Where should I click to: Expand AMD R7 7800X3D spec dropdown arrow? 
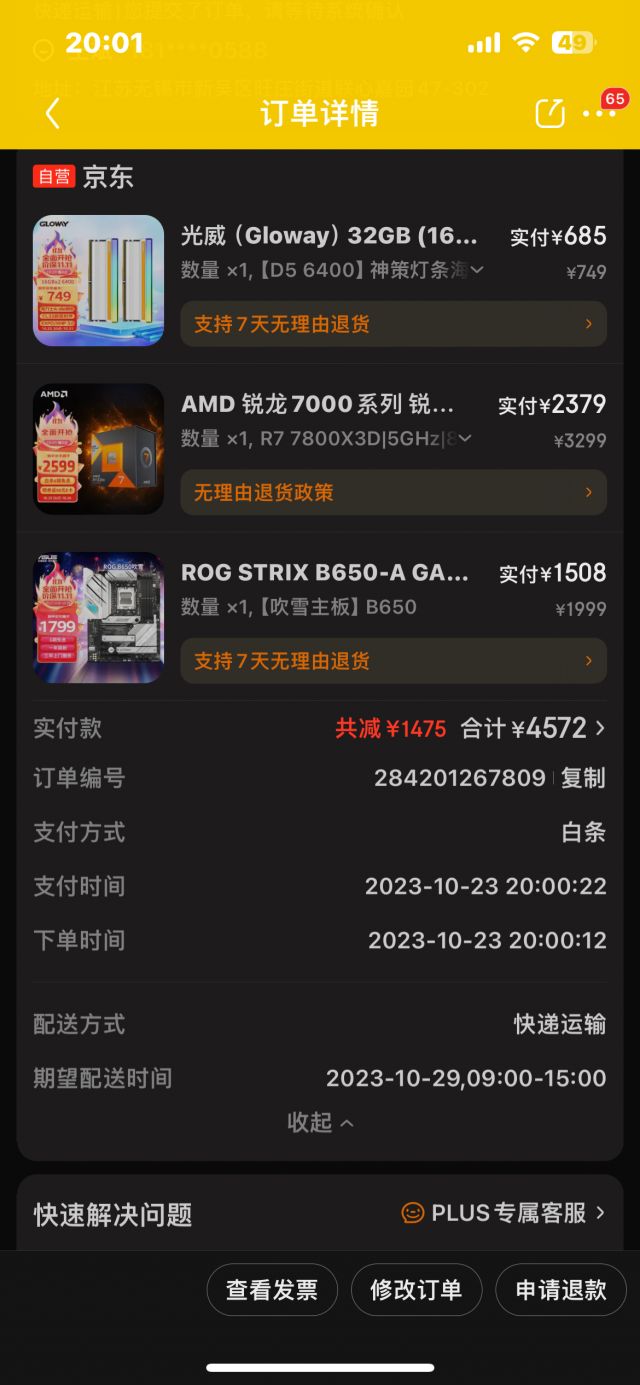coord(465,438)
